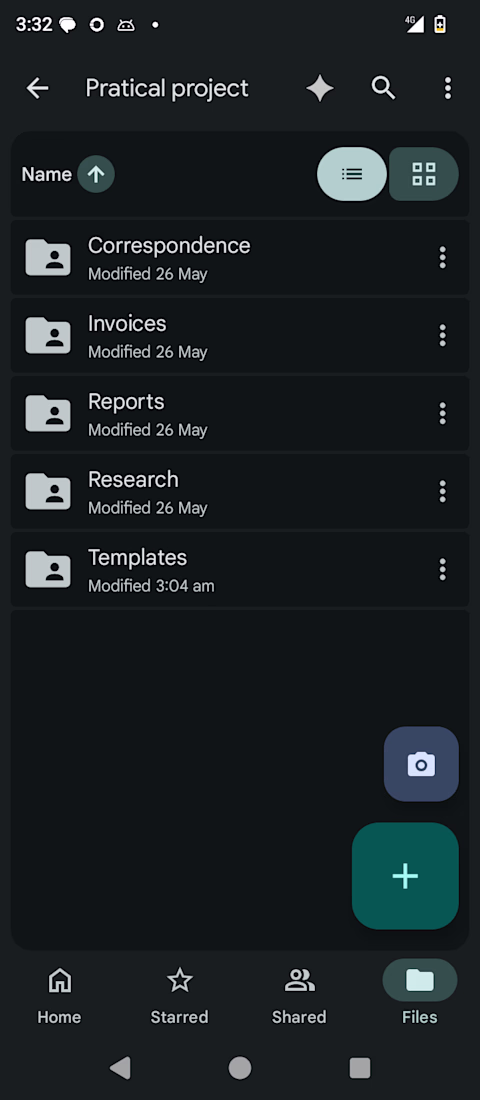View the Shared tab

pos(300,994)
